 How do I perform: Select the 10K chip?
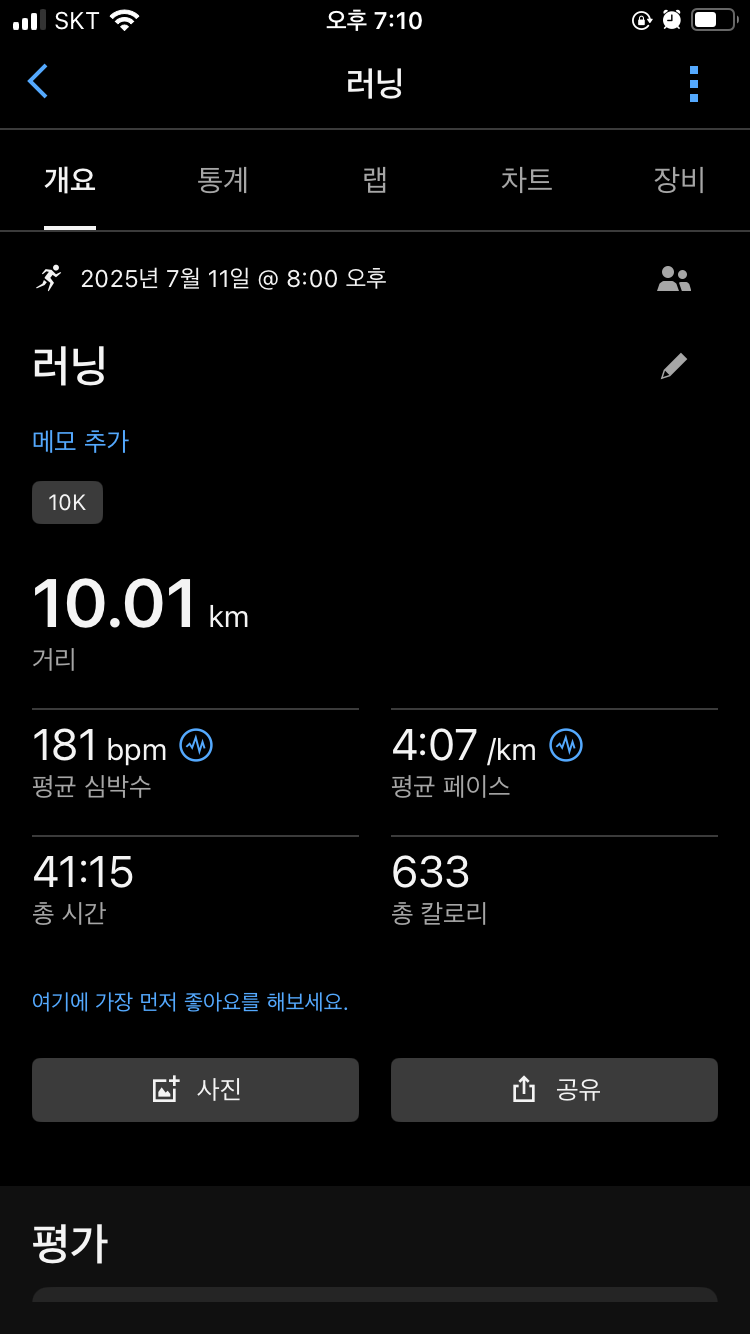67,503
